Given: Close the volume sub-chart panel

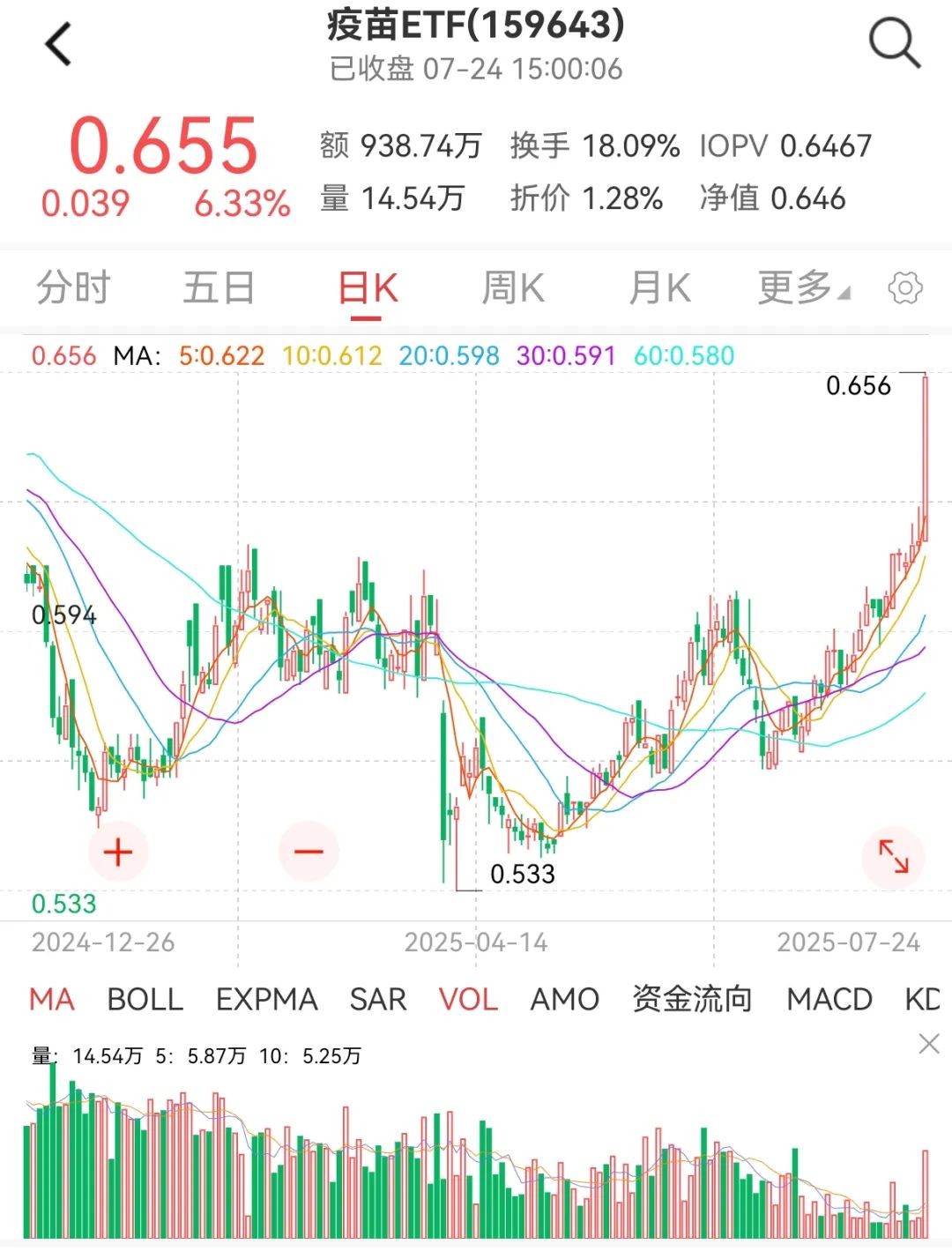Looking at the screenshot, I should 929,1045.
